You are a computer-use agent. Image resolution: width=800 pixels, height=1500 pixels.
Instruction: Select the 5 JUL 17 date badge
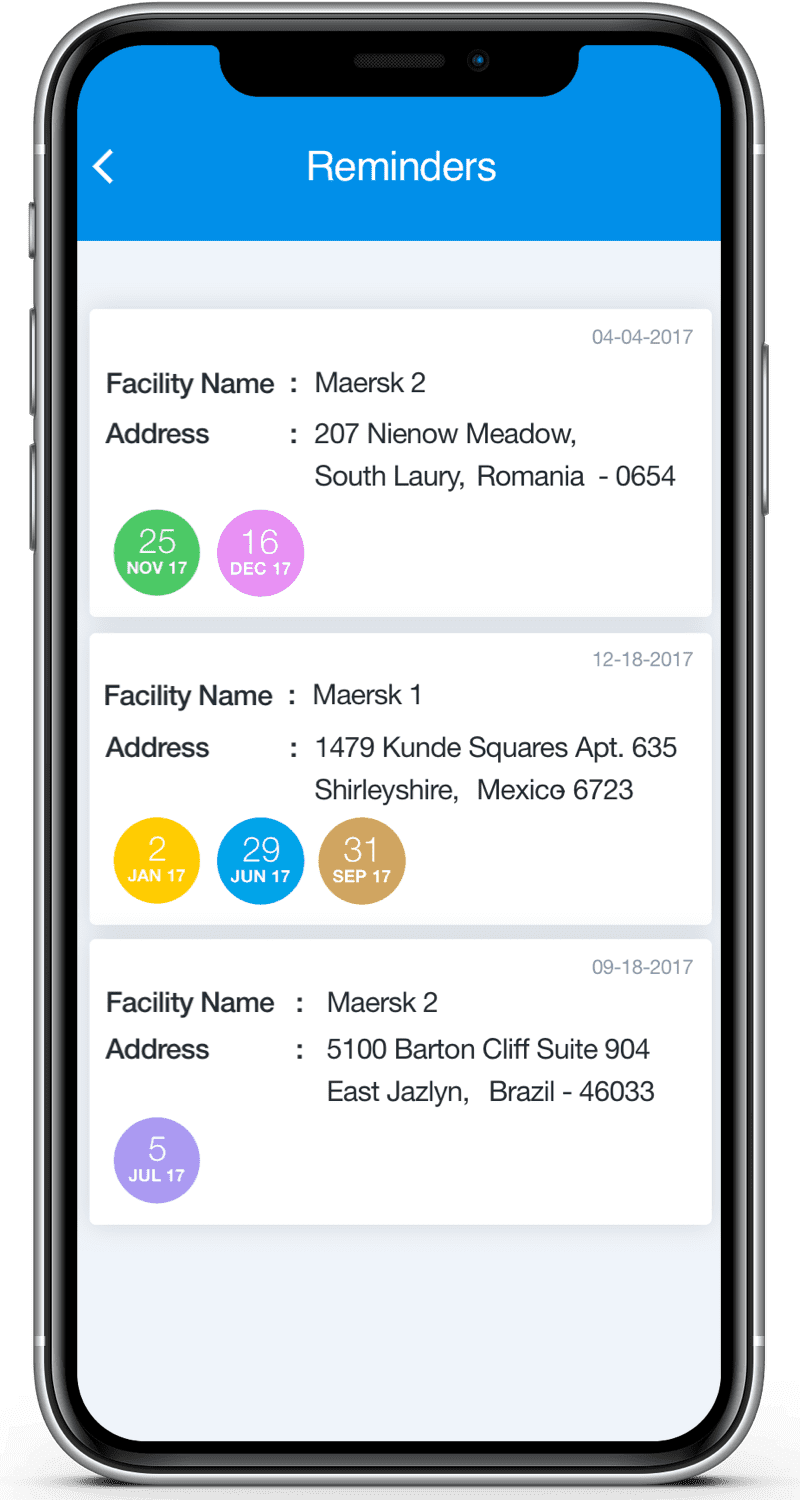[157, 1160]
